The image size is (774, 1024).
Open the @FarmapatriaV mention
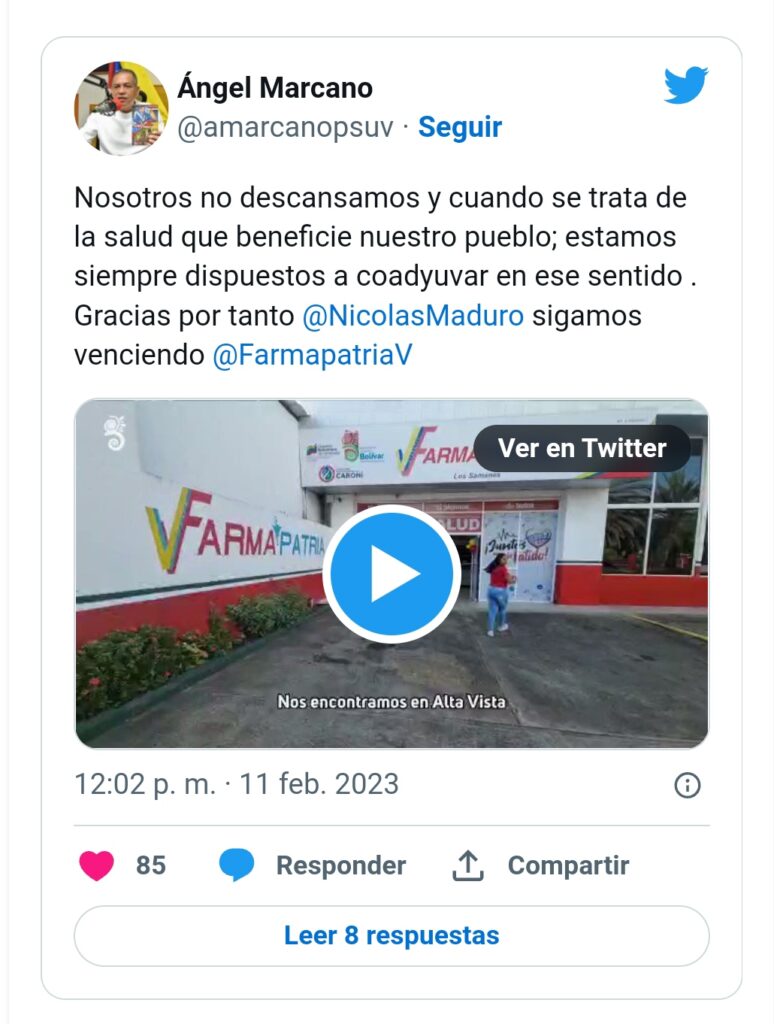tap(312, 355)
